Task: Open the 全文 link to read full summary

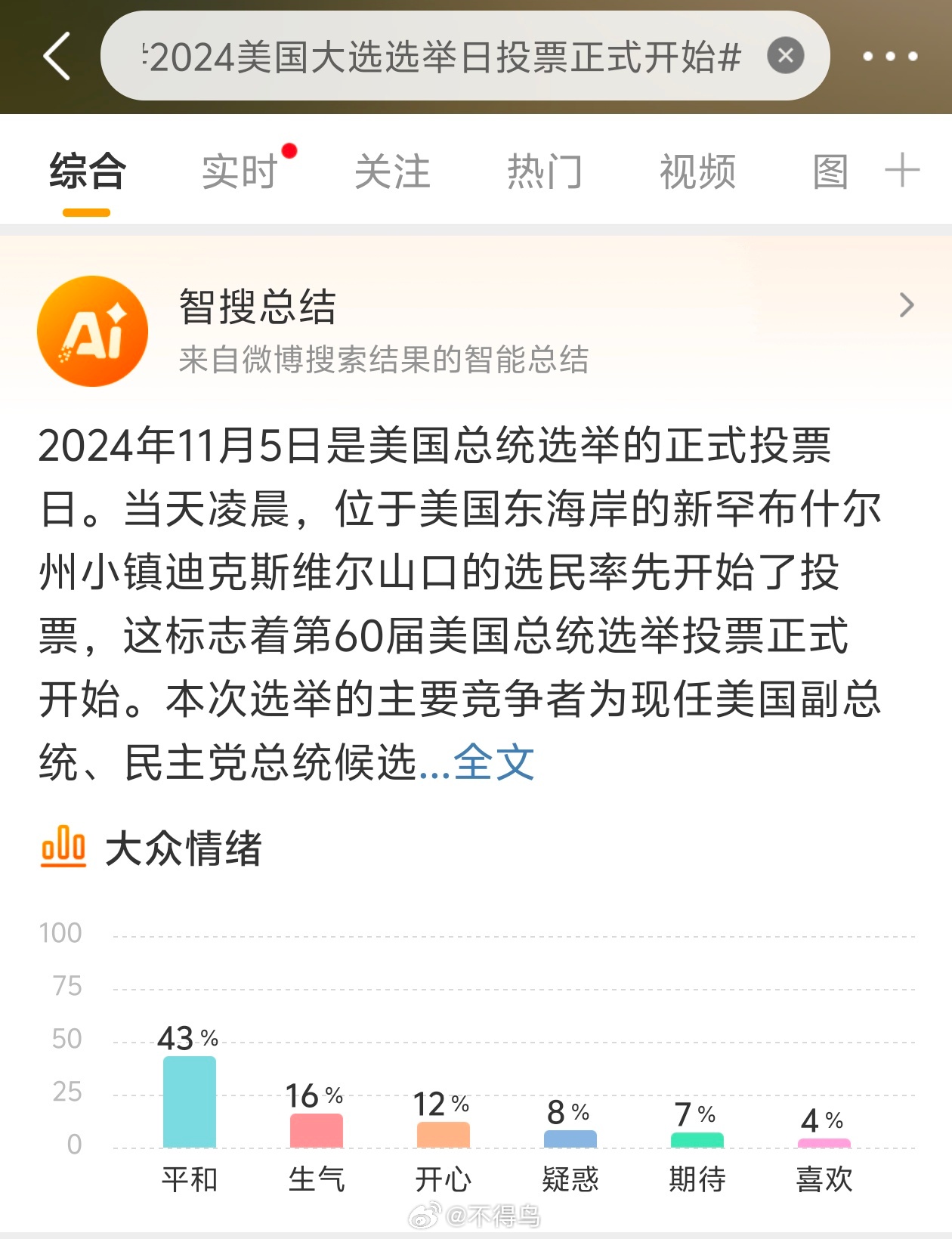Action: click(495, 765)
